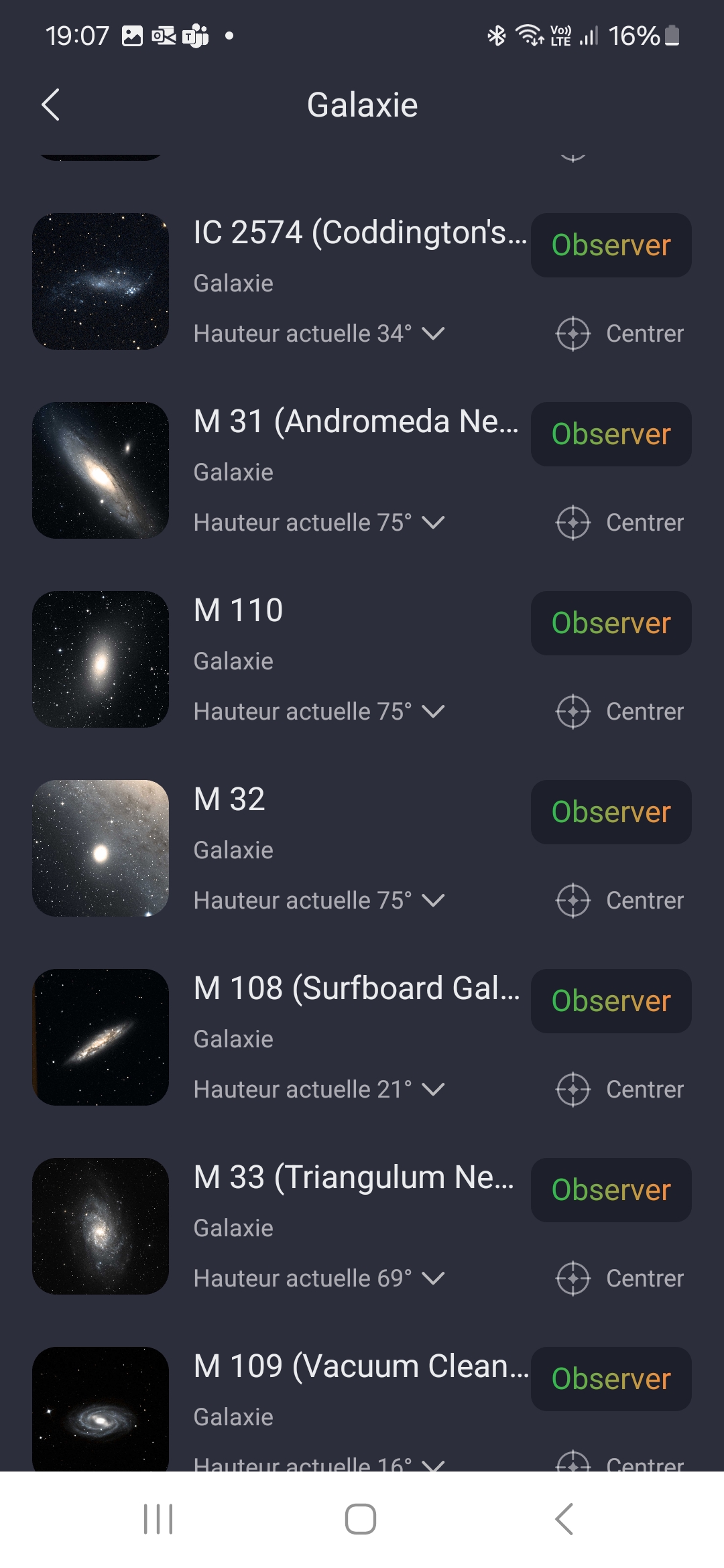Viewport: 724px width, 1568px height.
Task: Observe M 33 Triangulum galaxy
Action: pyautogui.click(x=611, y=1190)
